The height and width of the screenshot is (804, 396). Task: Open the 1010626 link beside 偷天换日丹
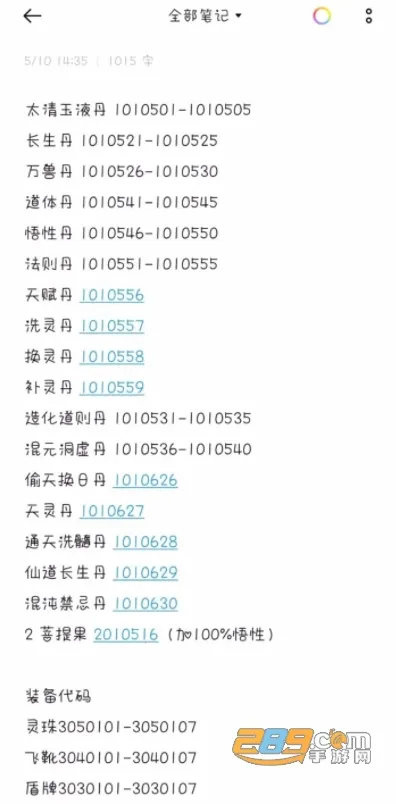(x=146, y=480)
